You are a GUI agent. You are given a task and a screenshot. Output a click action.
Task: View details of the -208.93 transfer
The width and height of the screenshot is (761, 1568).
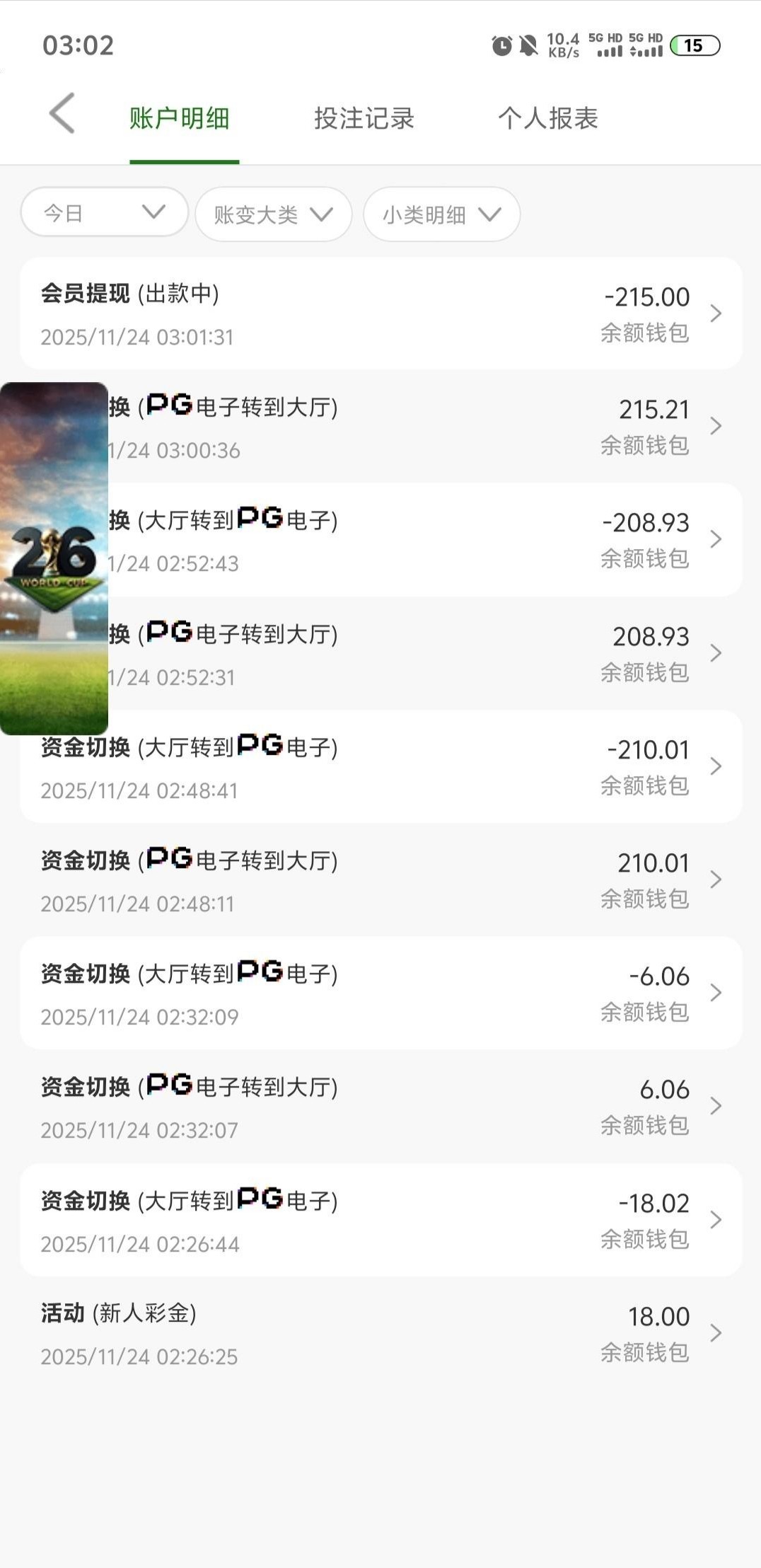[424, 540]
